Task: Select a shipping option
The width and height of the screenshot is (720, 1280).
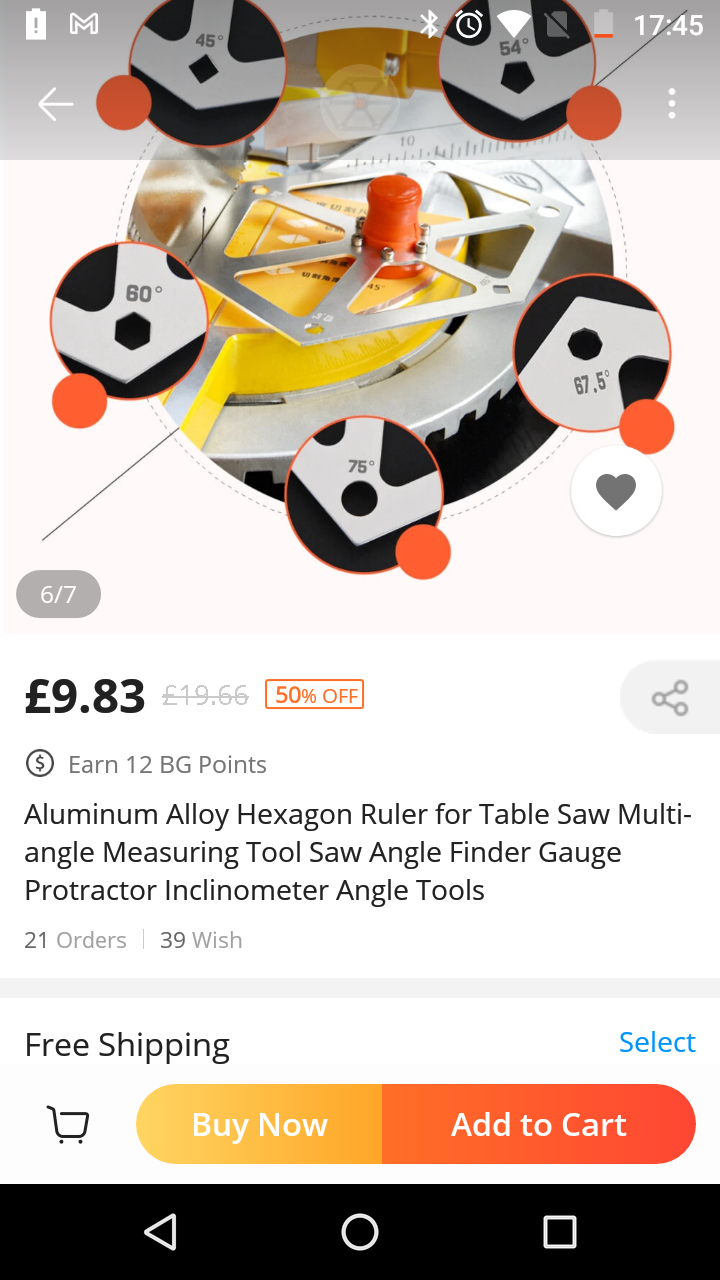Action: pos(657,1042)
